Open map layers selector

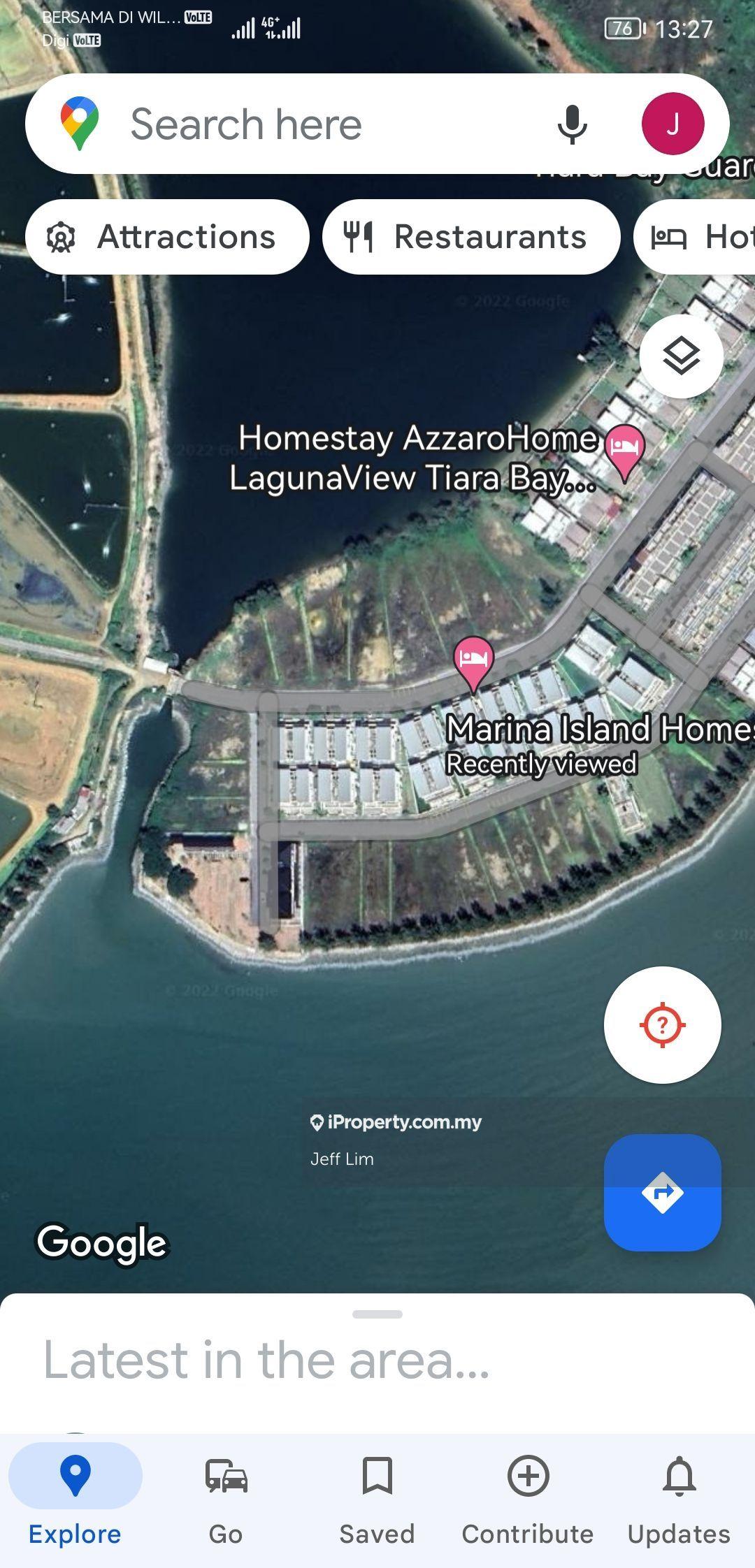point(681,356)
